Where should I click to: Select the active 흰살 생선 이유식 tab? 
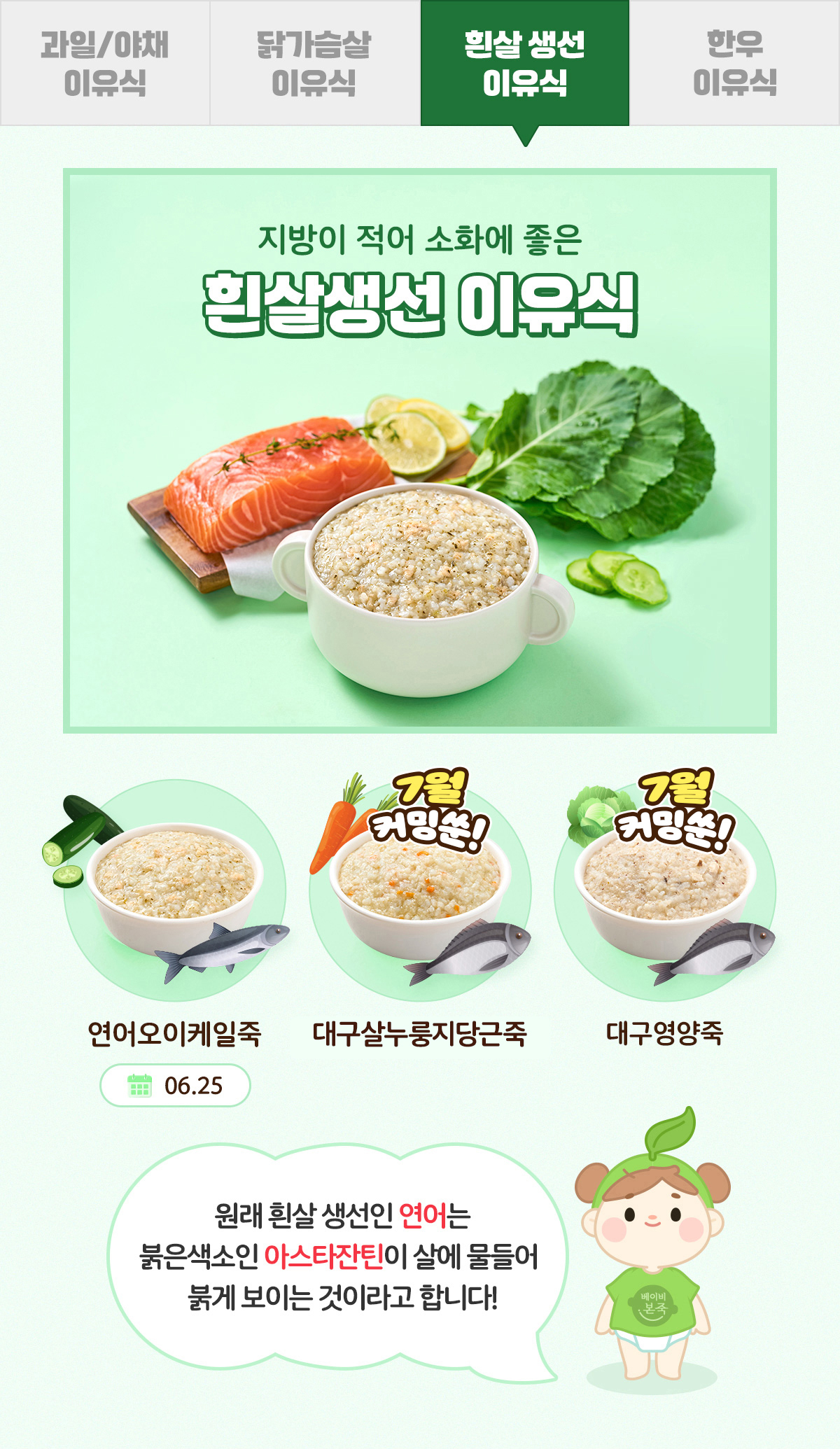pyautogui.click(x=526, y=63)
